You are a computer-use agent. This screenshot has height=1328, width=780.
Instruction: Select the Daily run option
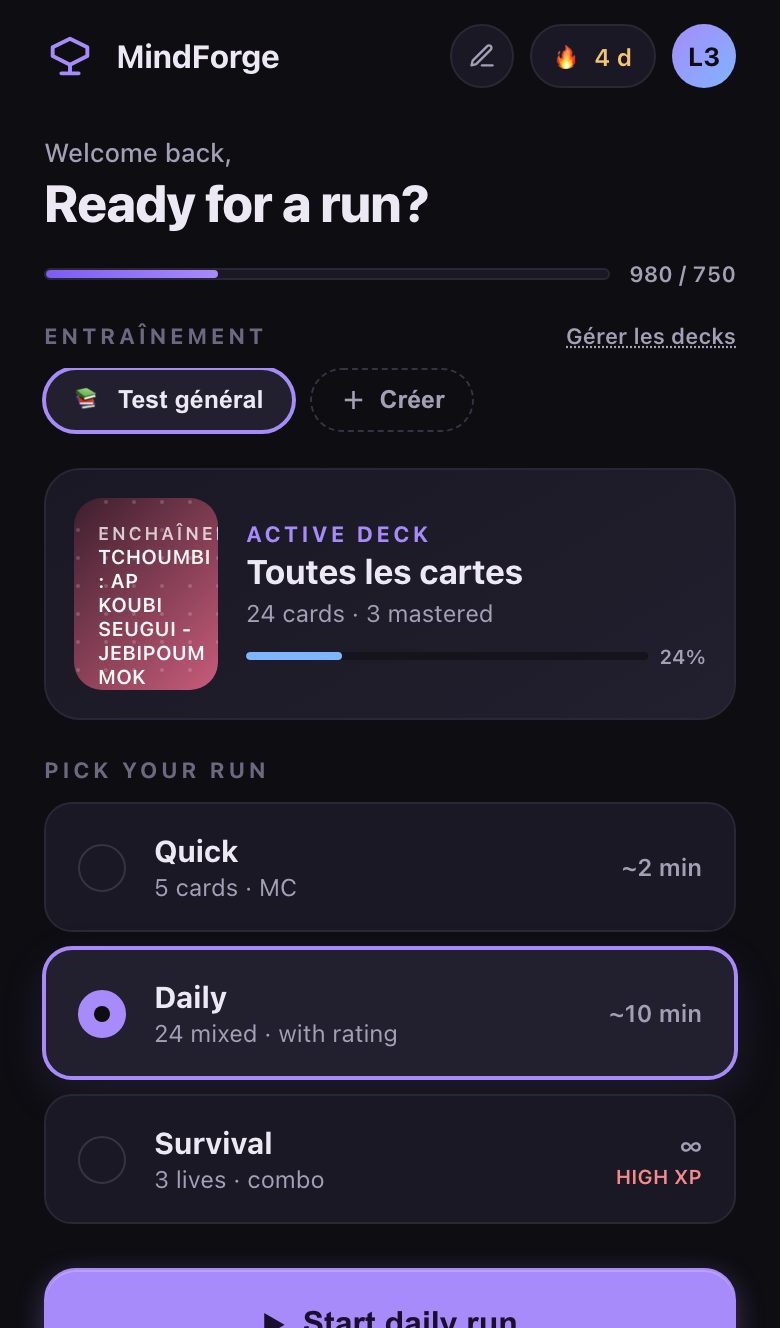point(390,1013)
